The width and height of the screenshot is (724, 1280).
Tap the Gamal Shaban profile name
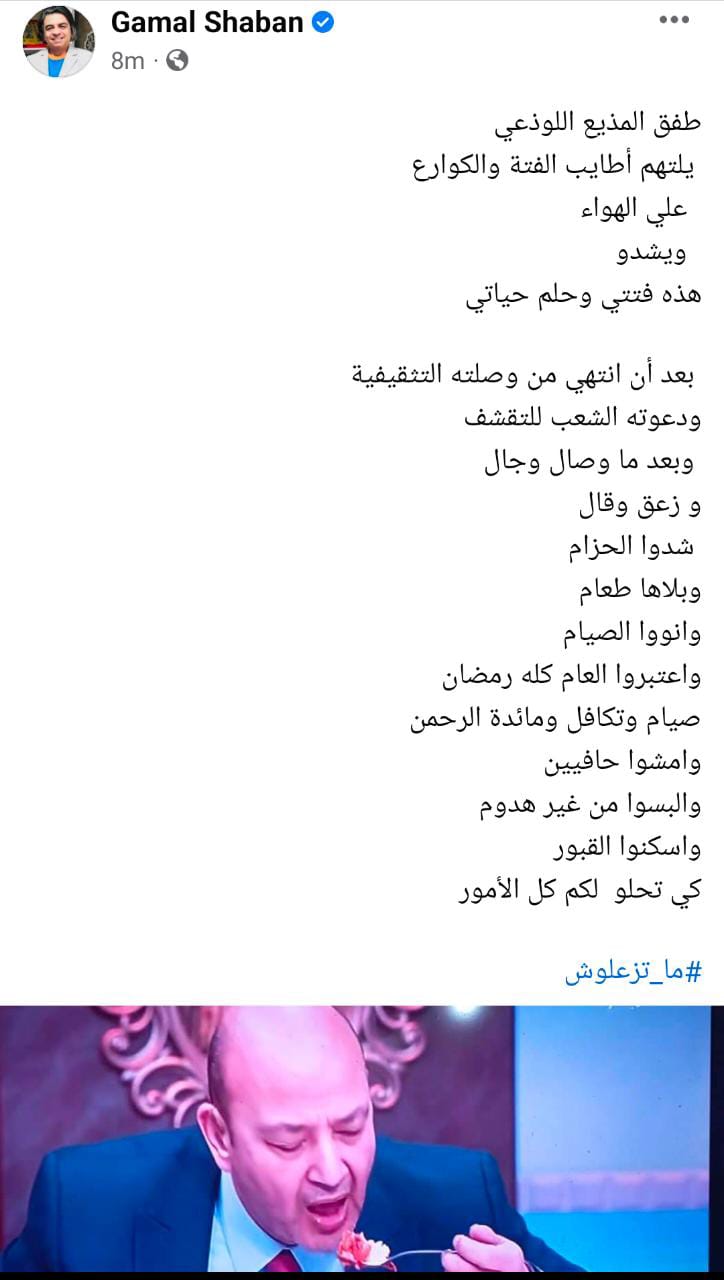(x=207, y=22)
